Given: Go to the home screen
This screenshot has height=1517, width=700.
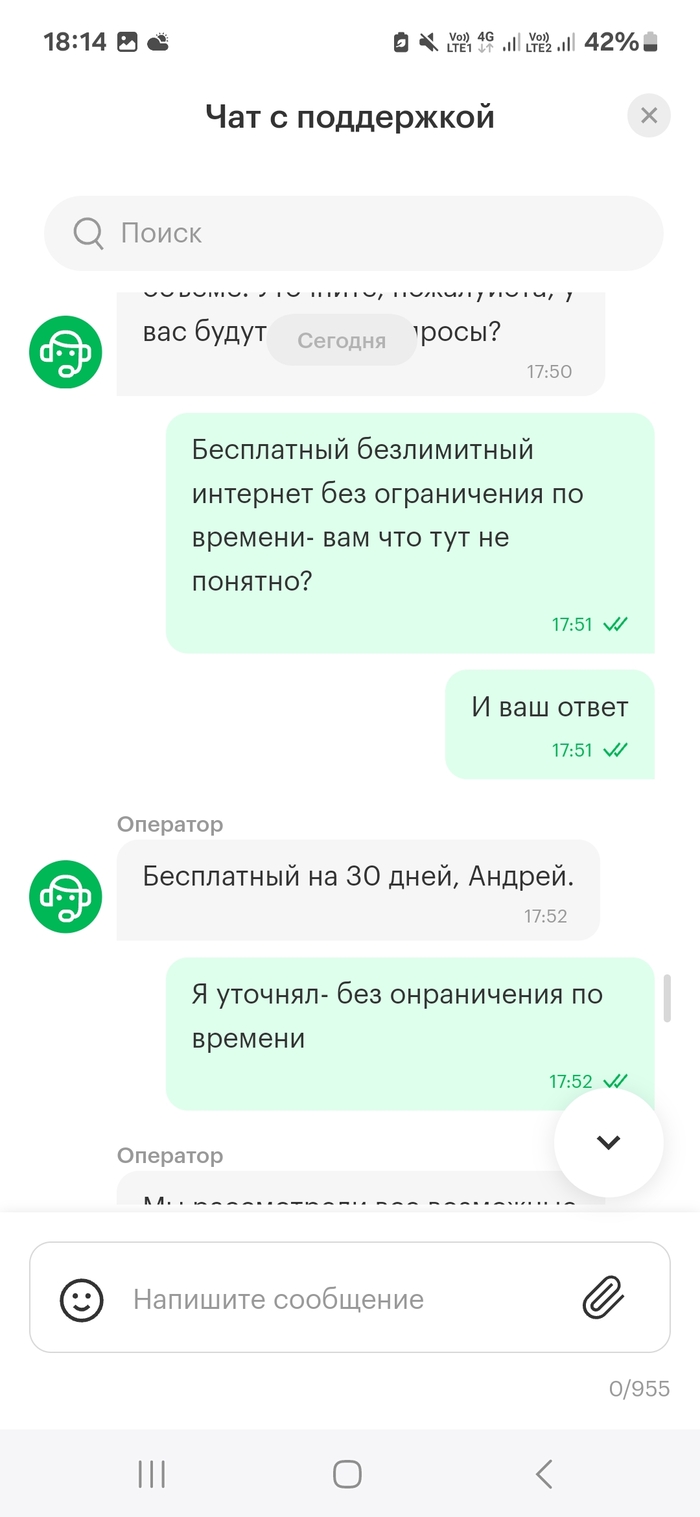Looking at the screenshot, I should point(347,1473).
